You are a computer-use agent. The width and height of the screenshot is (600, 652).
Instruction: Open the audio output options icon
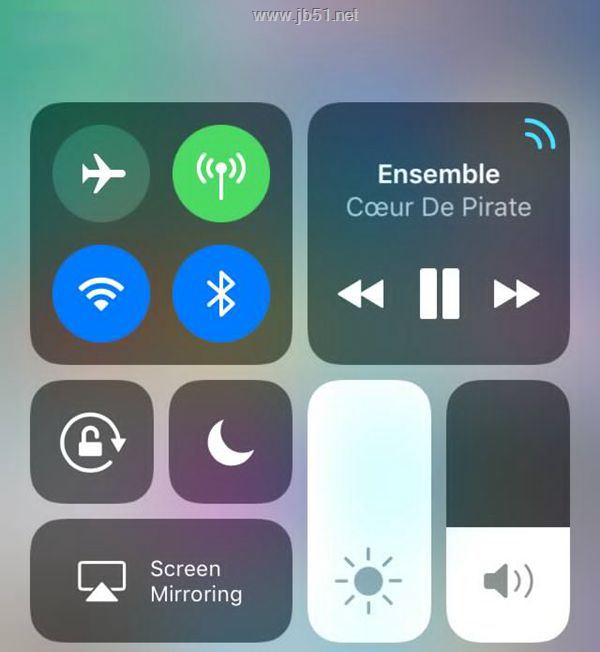pos(540,135)
